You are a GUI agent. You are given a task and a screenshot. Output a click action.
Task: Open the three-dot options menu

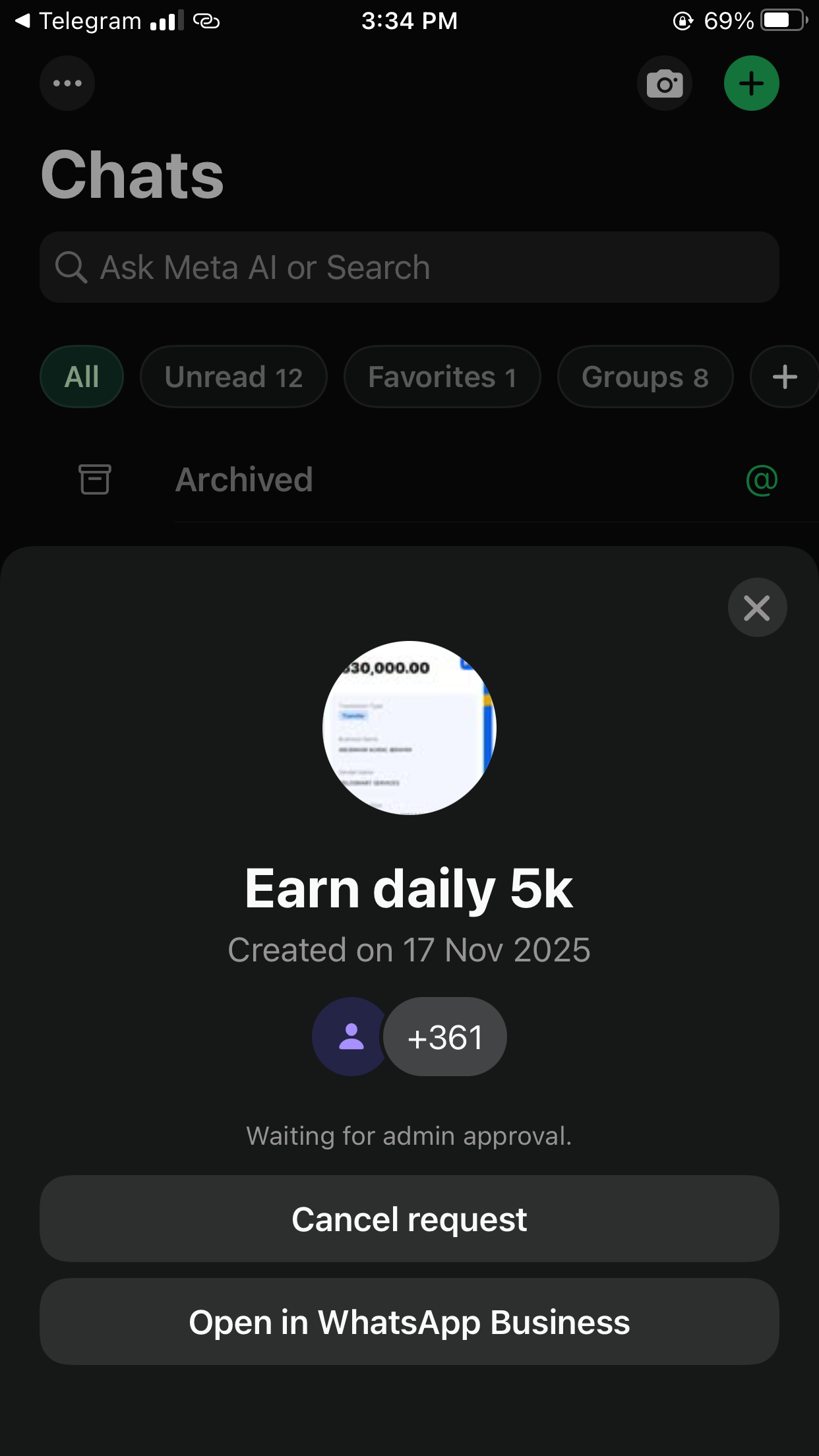coord(67,84)
